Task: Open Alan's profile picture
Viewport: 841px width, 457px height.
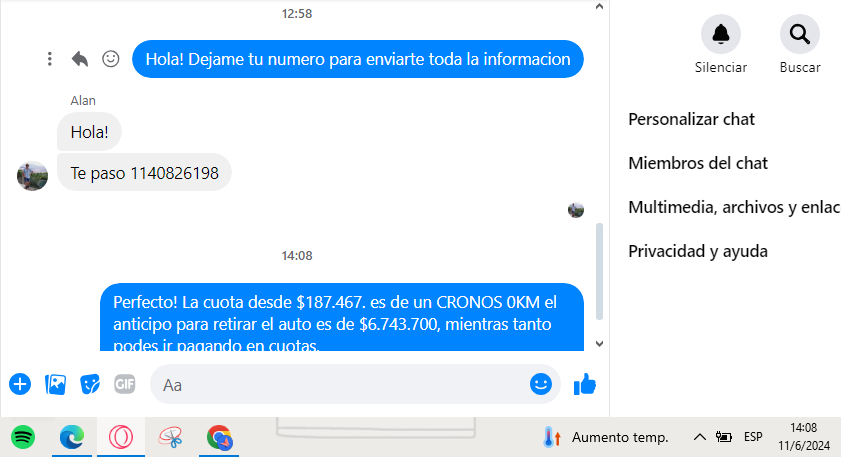Action: (x=32, y=175)
